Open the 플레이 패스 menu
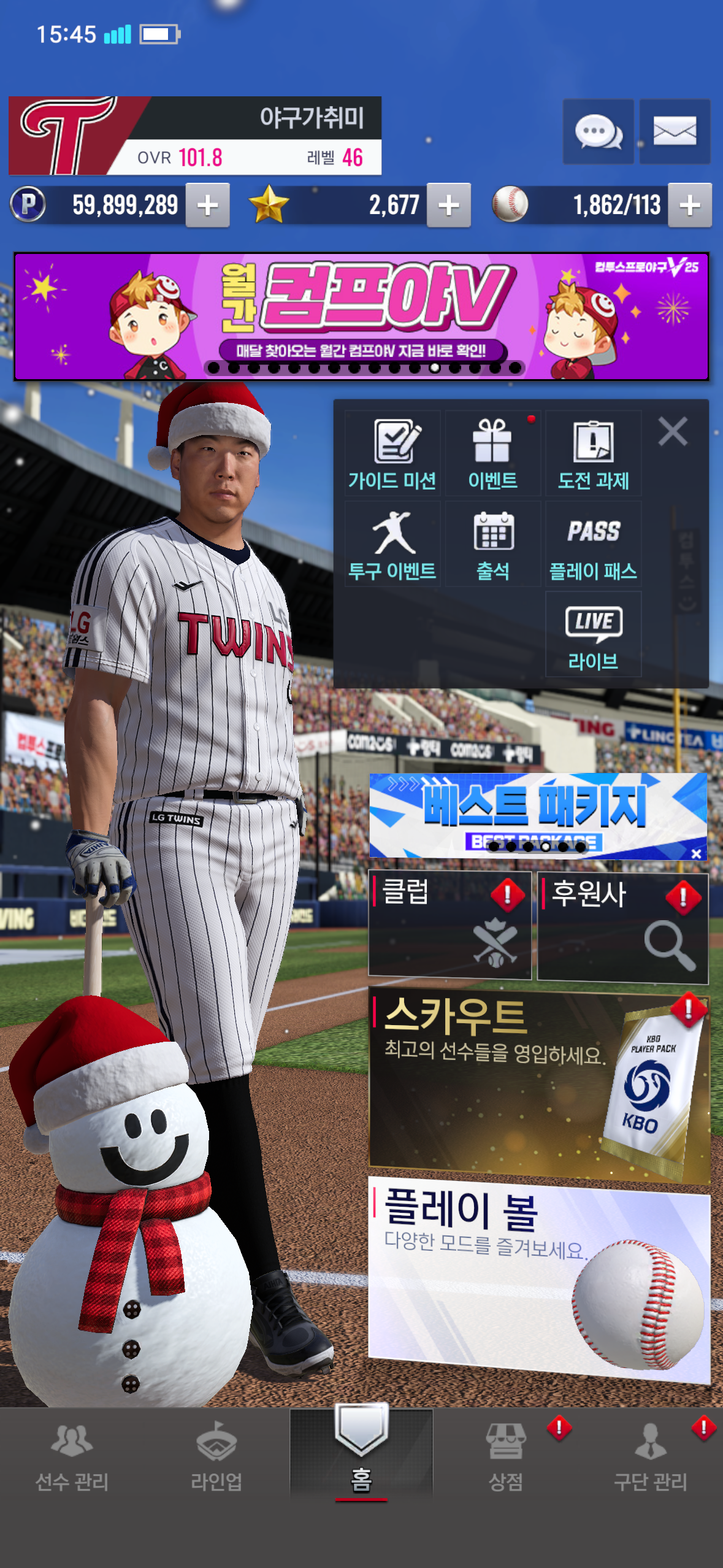This screenshot has width=723, height=1568. [593, 544]
